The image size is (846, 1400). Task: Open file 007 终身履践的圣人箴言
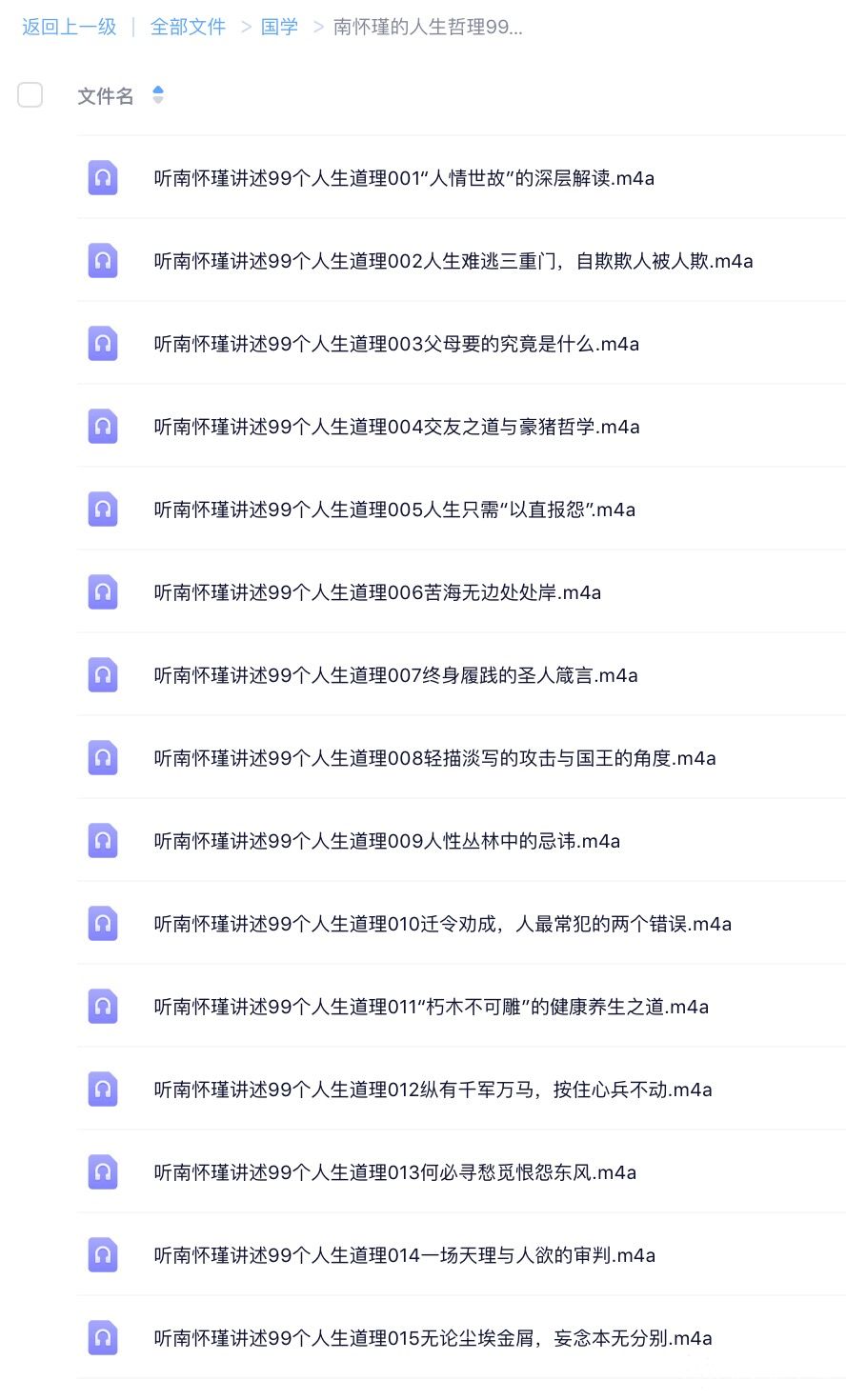click(x=395, y=675)
